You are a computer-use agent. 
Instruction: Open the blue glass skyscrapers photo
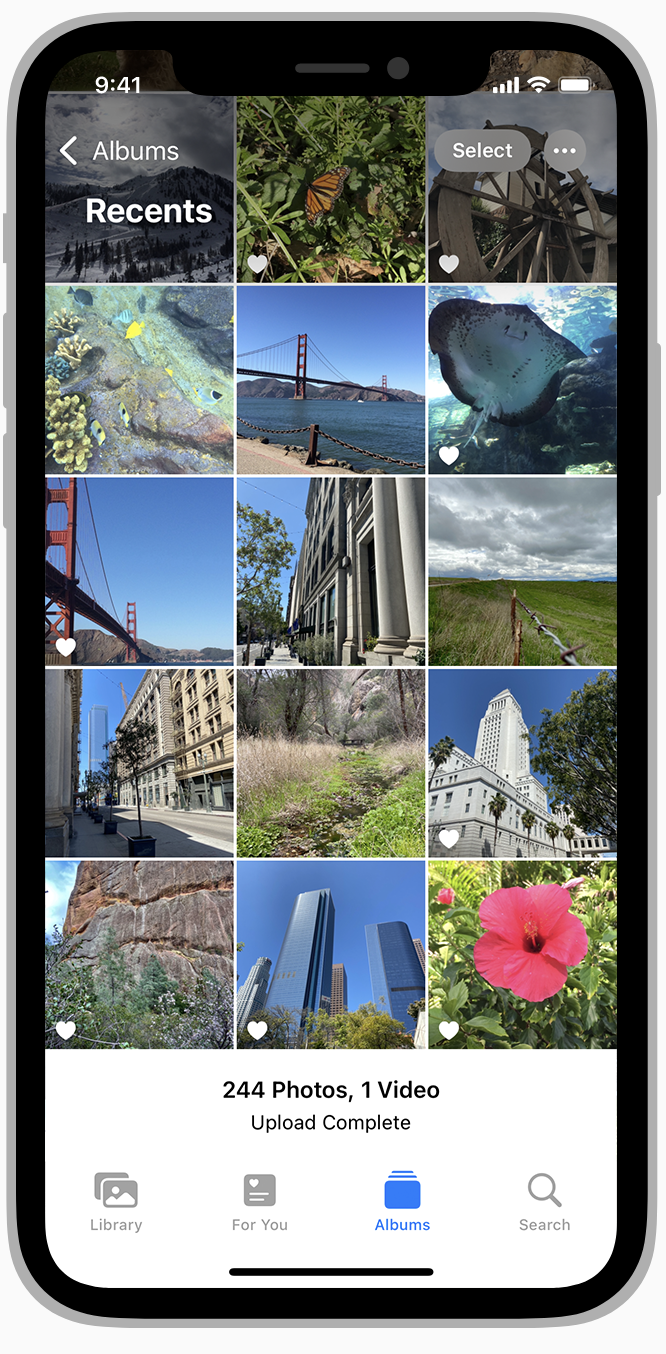331,955
